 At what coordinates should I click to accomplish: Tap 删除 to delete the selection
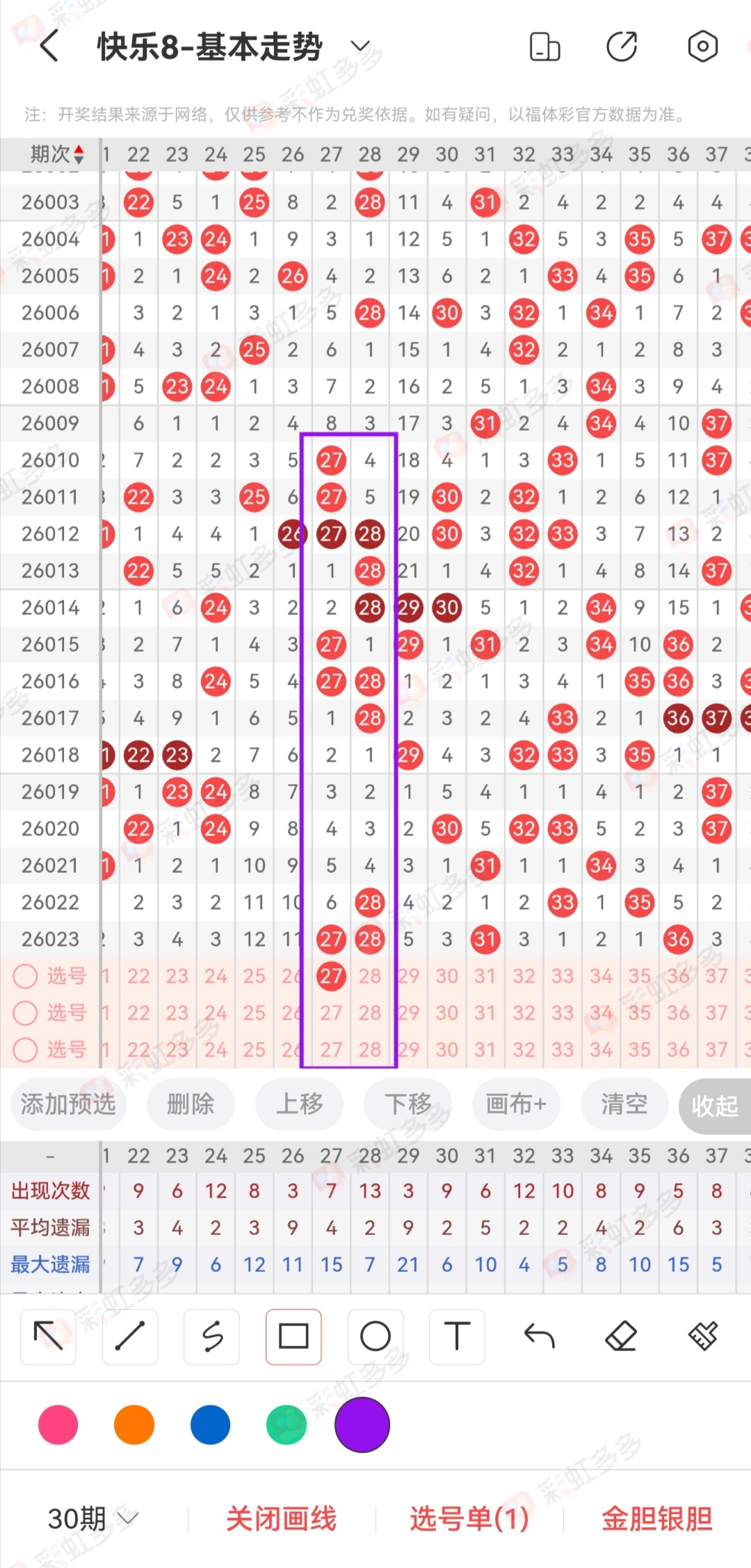coord(191,1104)
